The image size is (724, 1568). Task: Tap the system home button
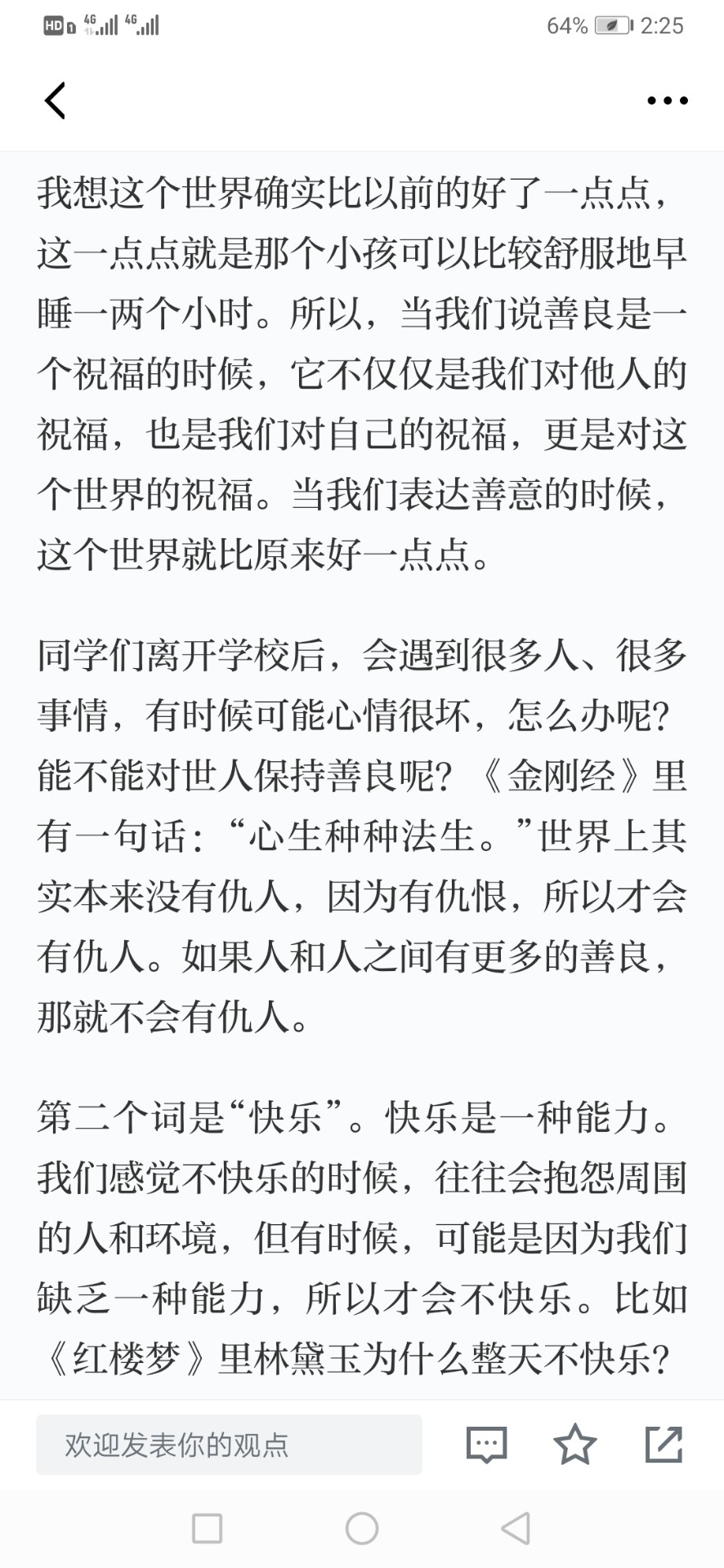click(362, 1528)
